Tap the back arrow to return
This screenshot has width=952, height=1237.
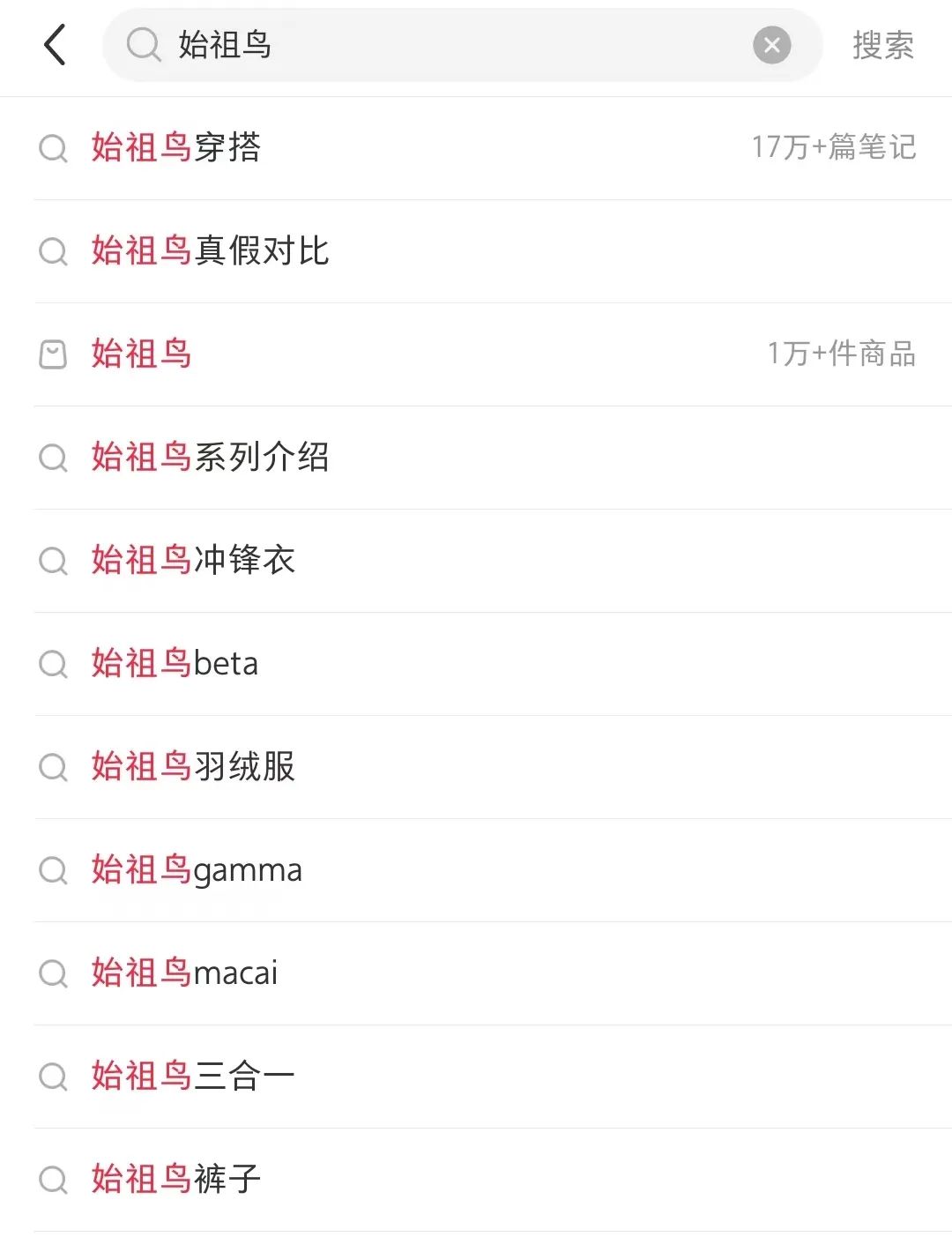[x=55, y=46]
